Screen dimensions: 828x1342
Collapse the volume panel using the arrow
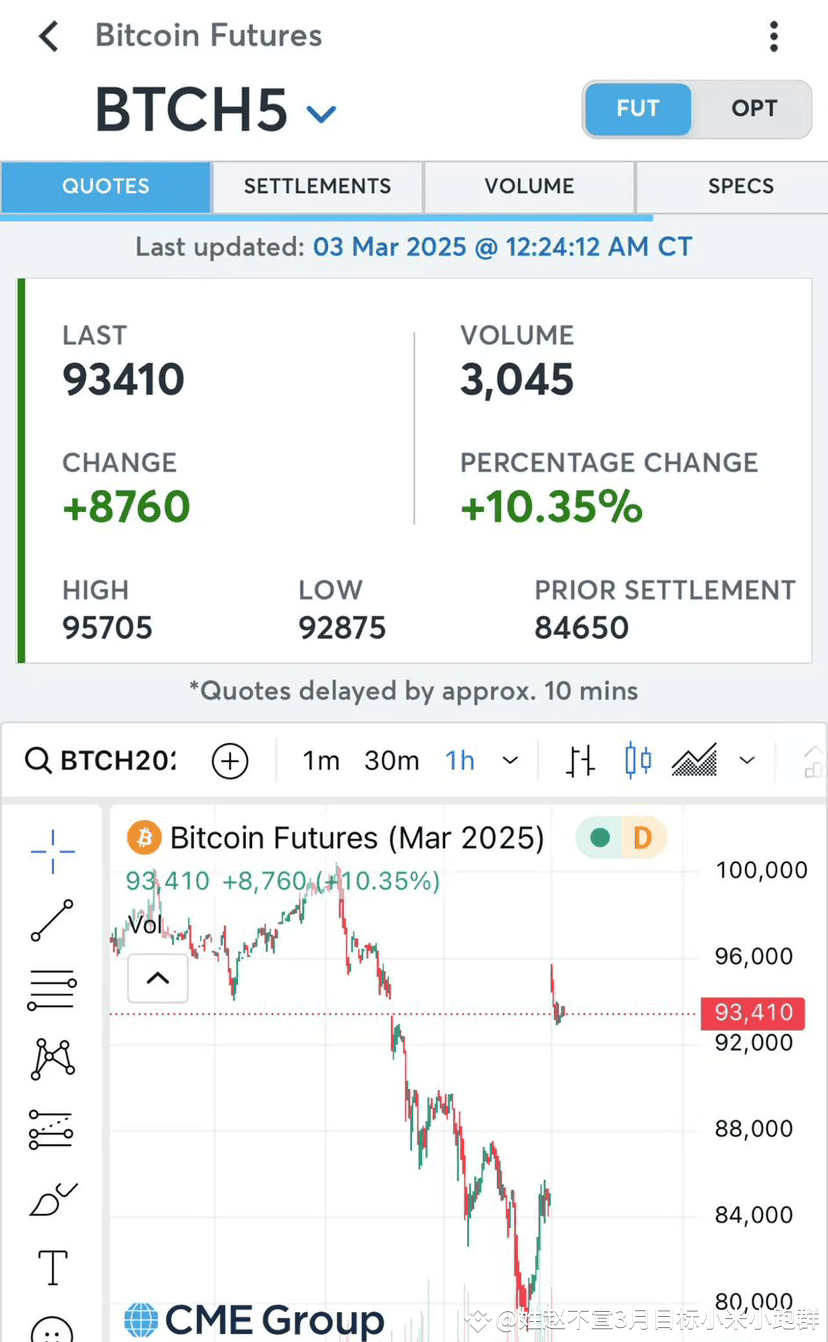pos(157,978)
